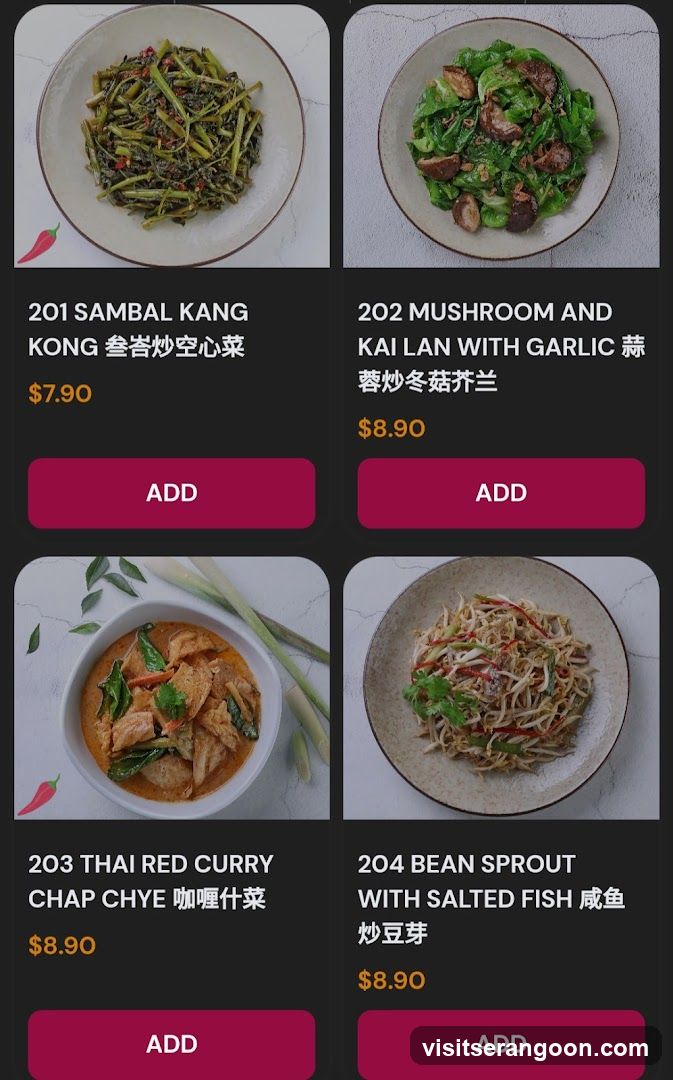The height and width of the screenshot is (1080, 673).
Task: Add 202 Mushroom and Kai Lan with Garlic
Action: [x=501, y=493]
